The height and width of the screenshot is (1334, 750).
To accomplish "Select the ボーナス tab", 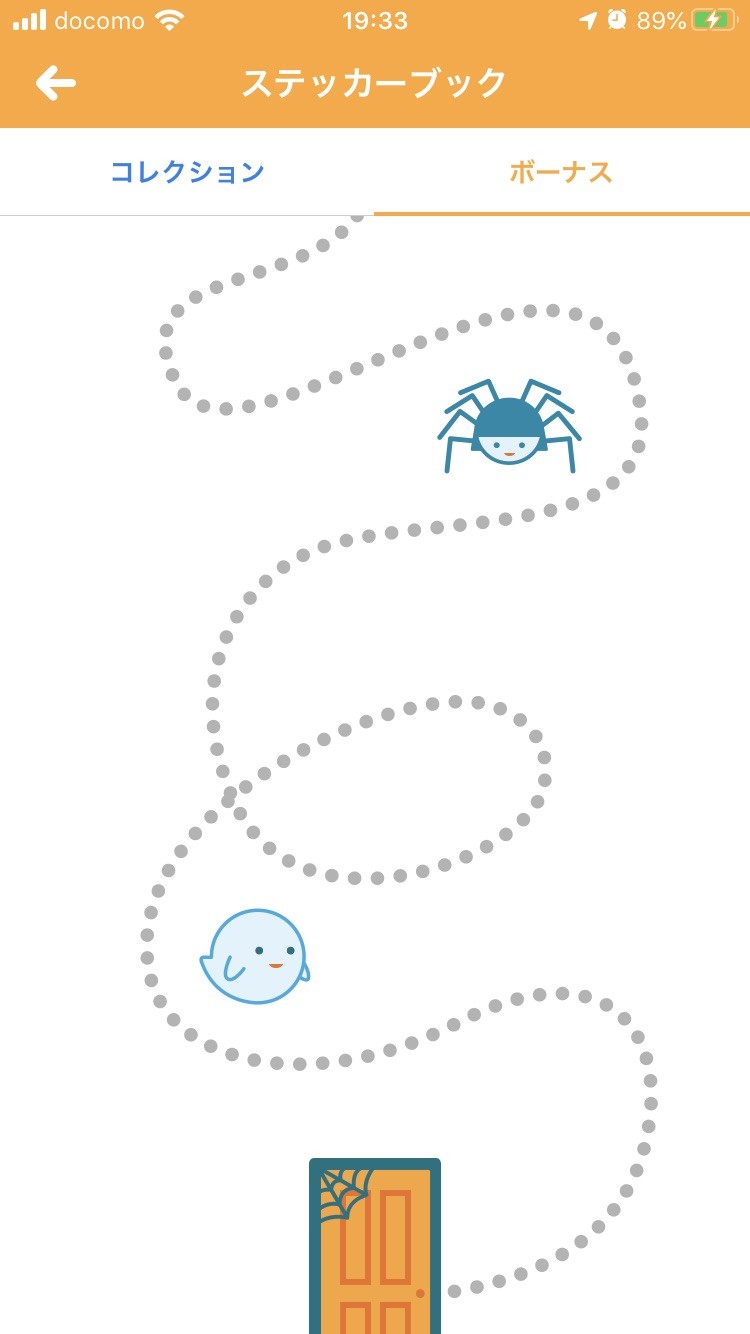I will (x=562, y=172).
